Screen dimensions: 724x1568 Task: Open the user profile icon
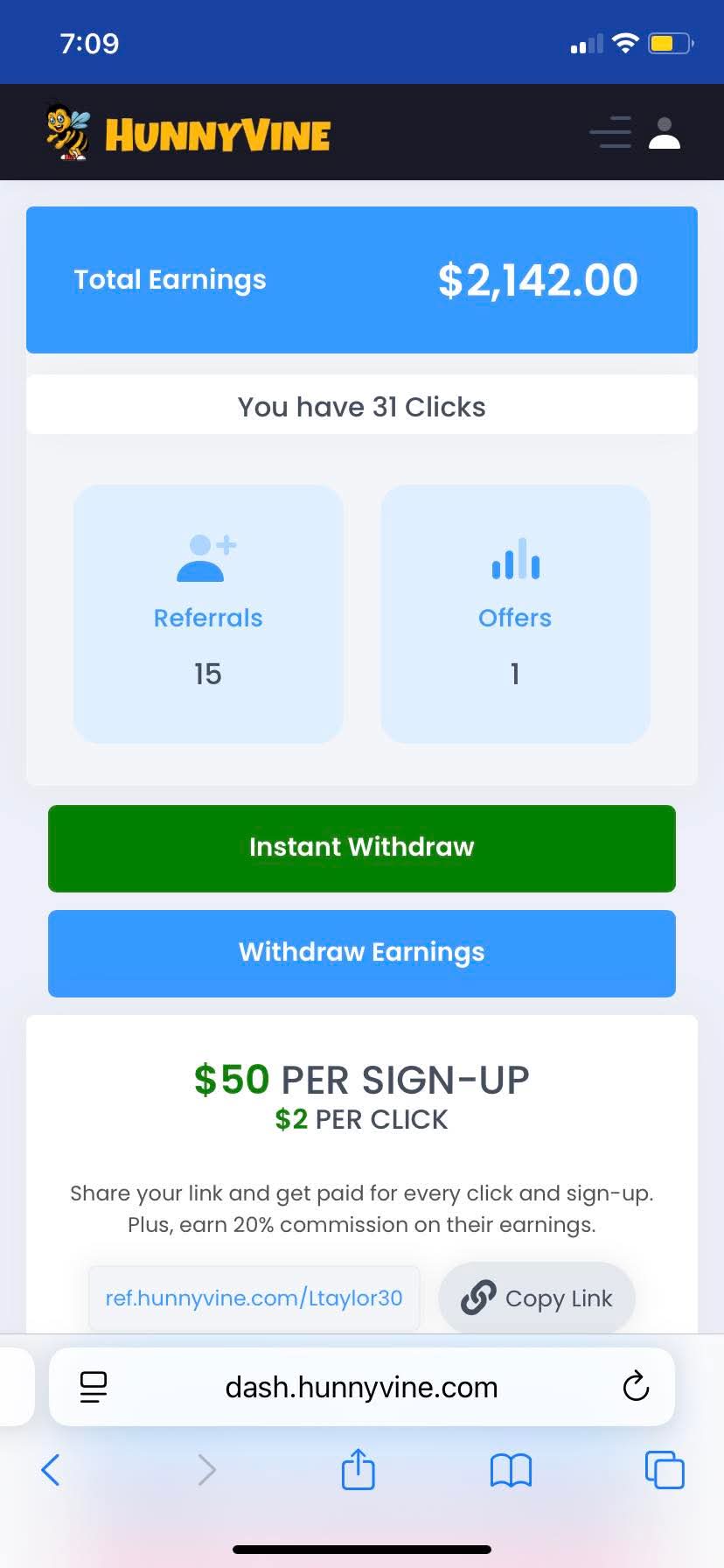click(665, 133)
